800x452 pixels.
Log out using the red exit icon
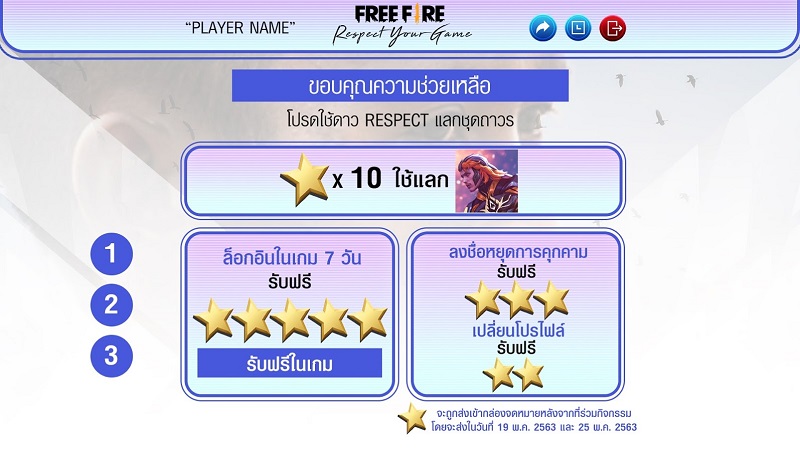pyautogui.click(x=612, y=28)
